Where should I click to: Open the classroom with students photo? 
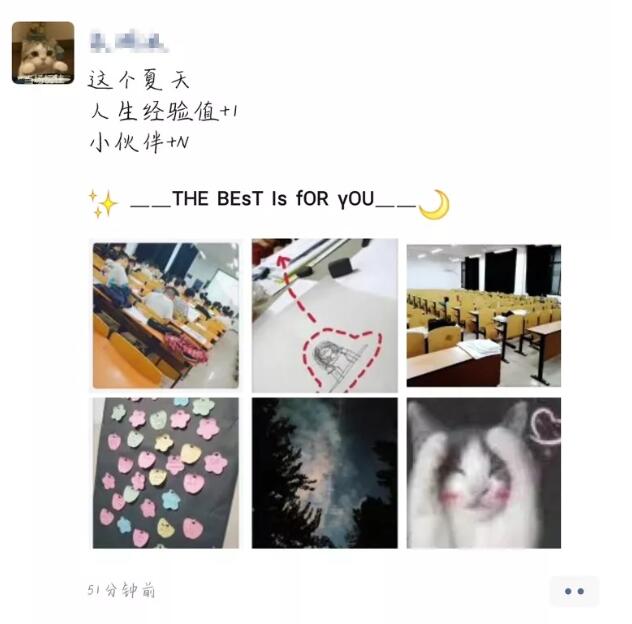(x=166, y=315)
